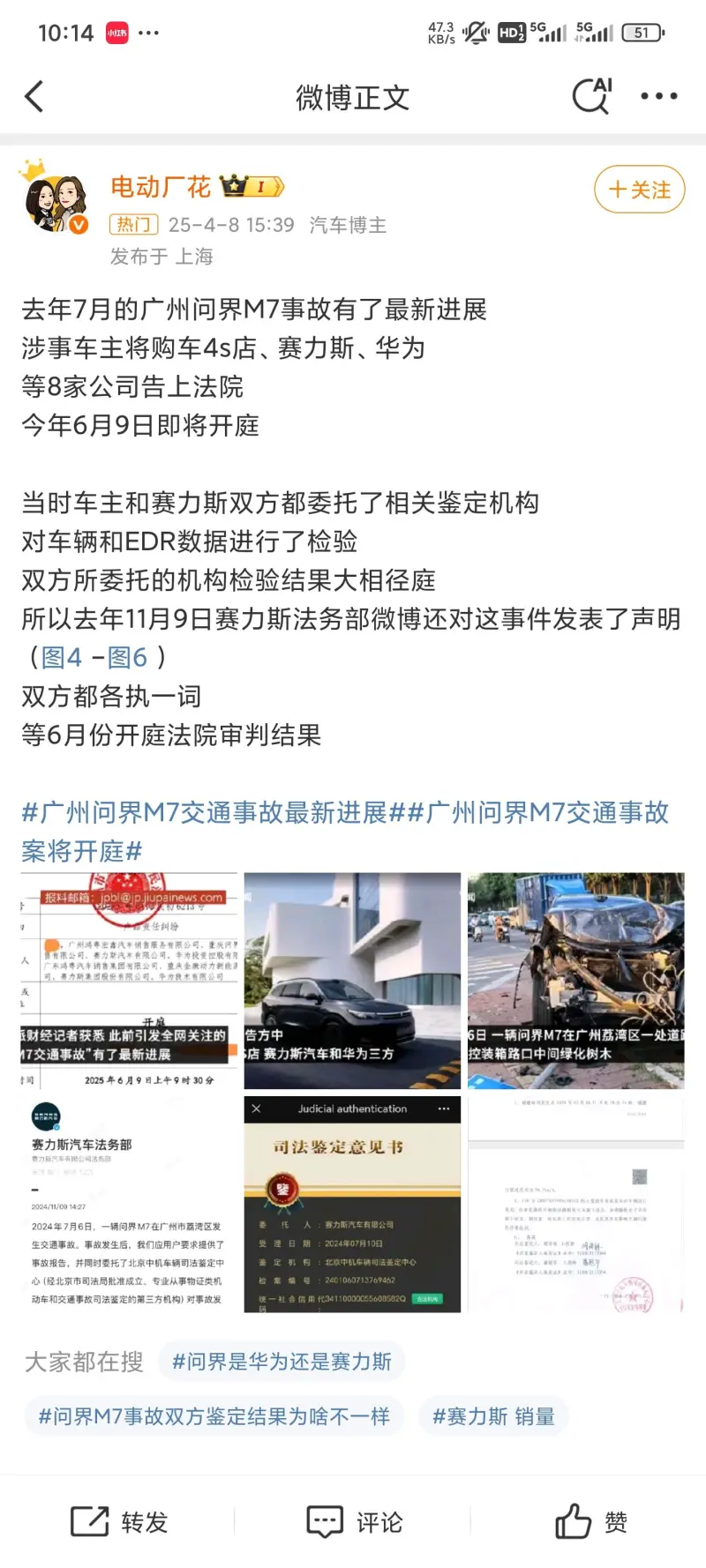
Task: Open the AI search icon
Action: [x=592, y=96]
